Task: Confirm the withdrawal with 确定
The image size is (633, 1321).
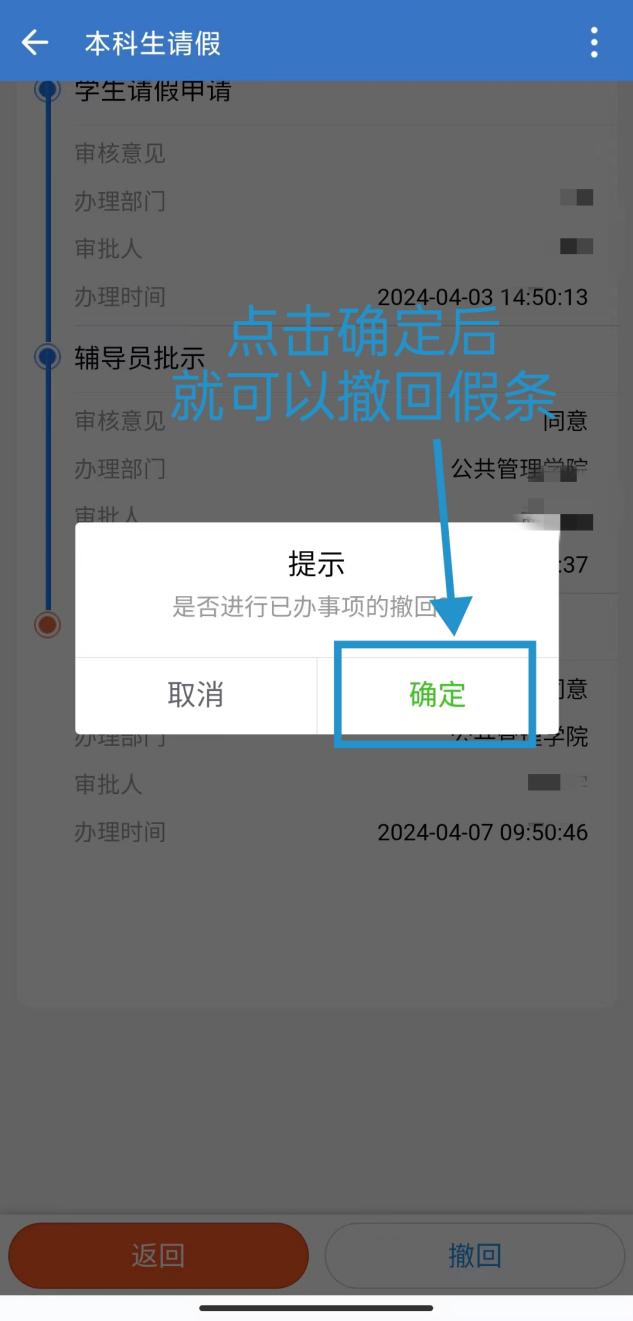Action: (x=437, y=695)
